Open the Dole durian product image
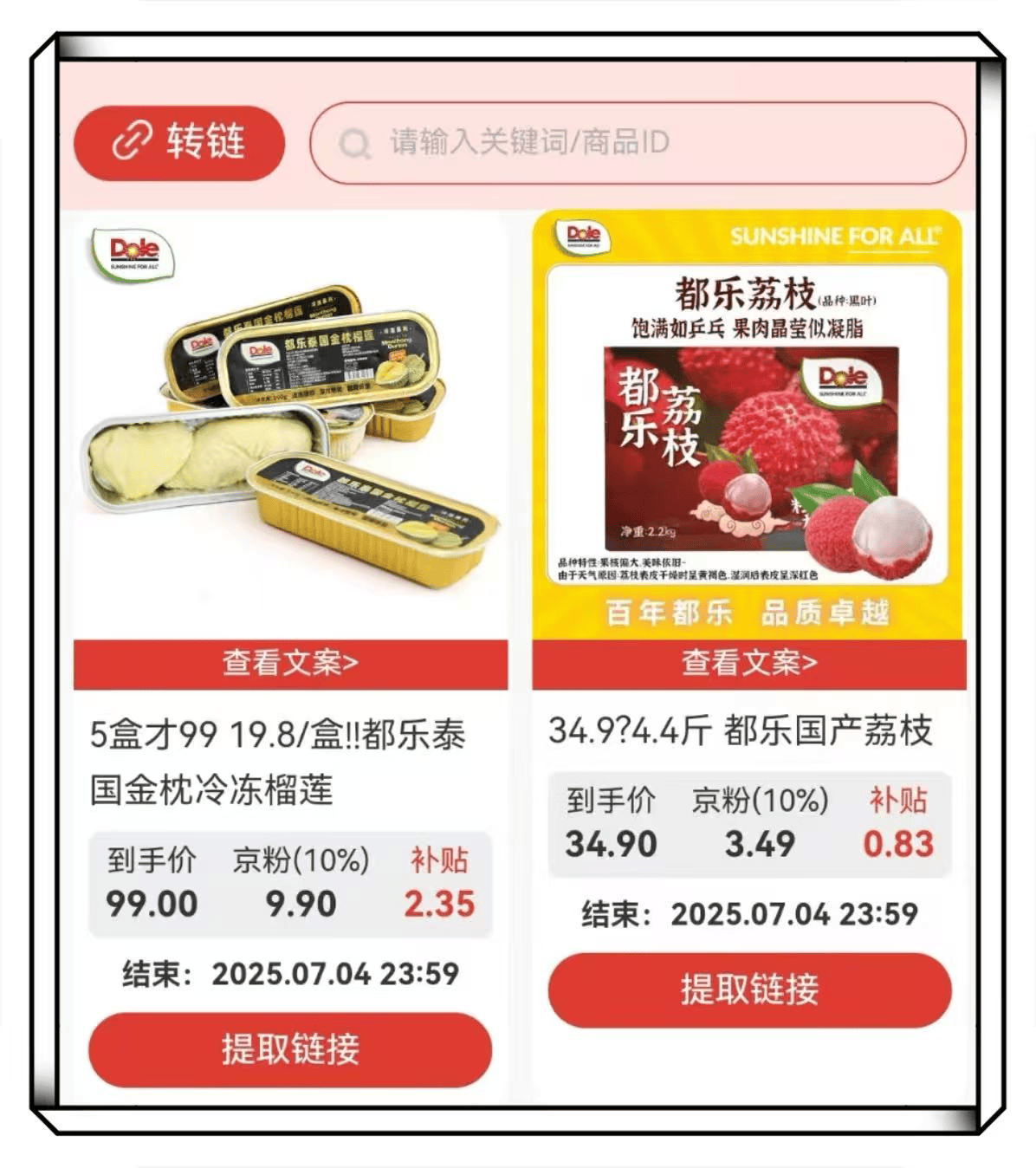 pyautogui.click(x=290, y=426)
